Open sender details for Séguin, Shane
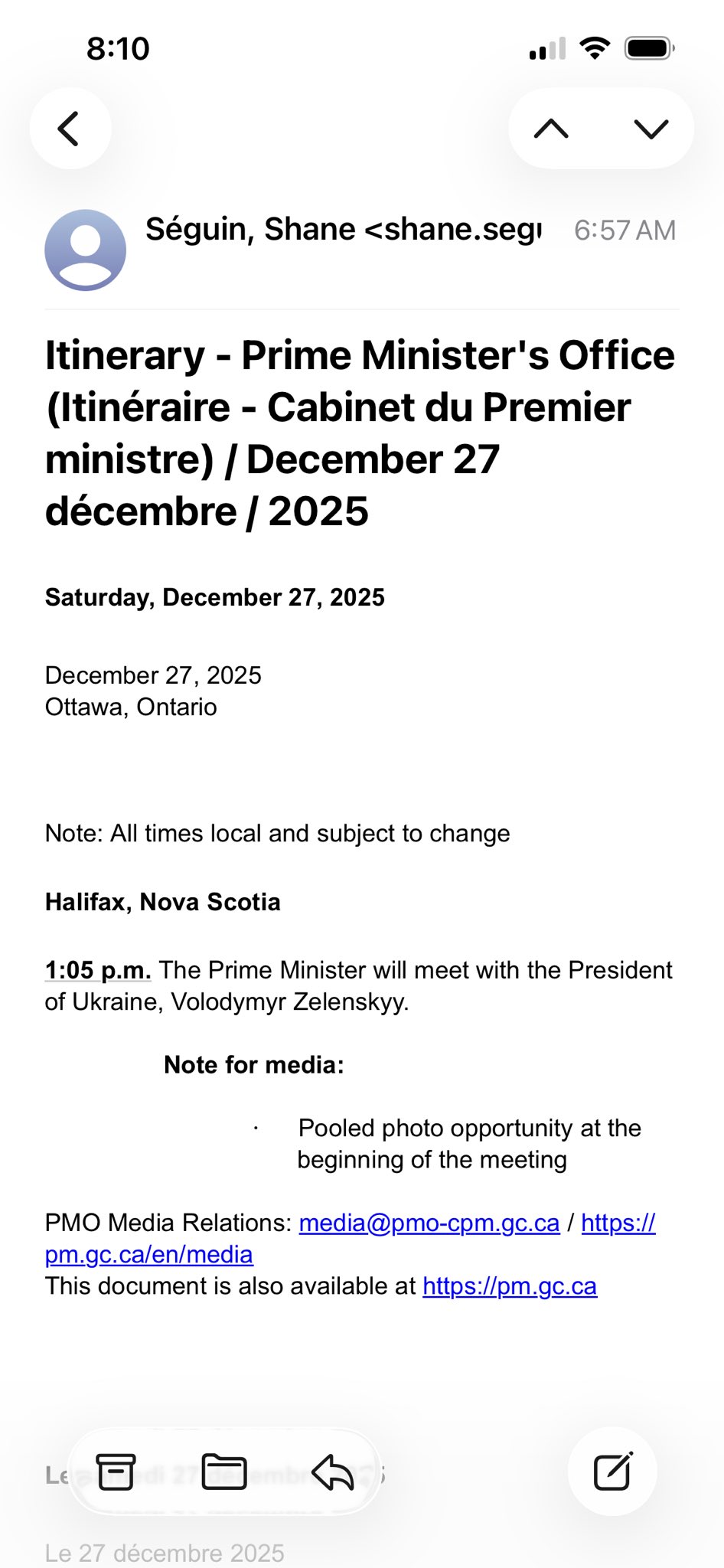 [x=343, y=230]
